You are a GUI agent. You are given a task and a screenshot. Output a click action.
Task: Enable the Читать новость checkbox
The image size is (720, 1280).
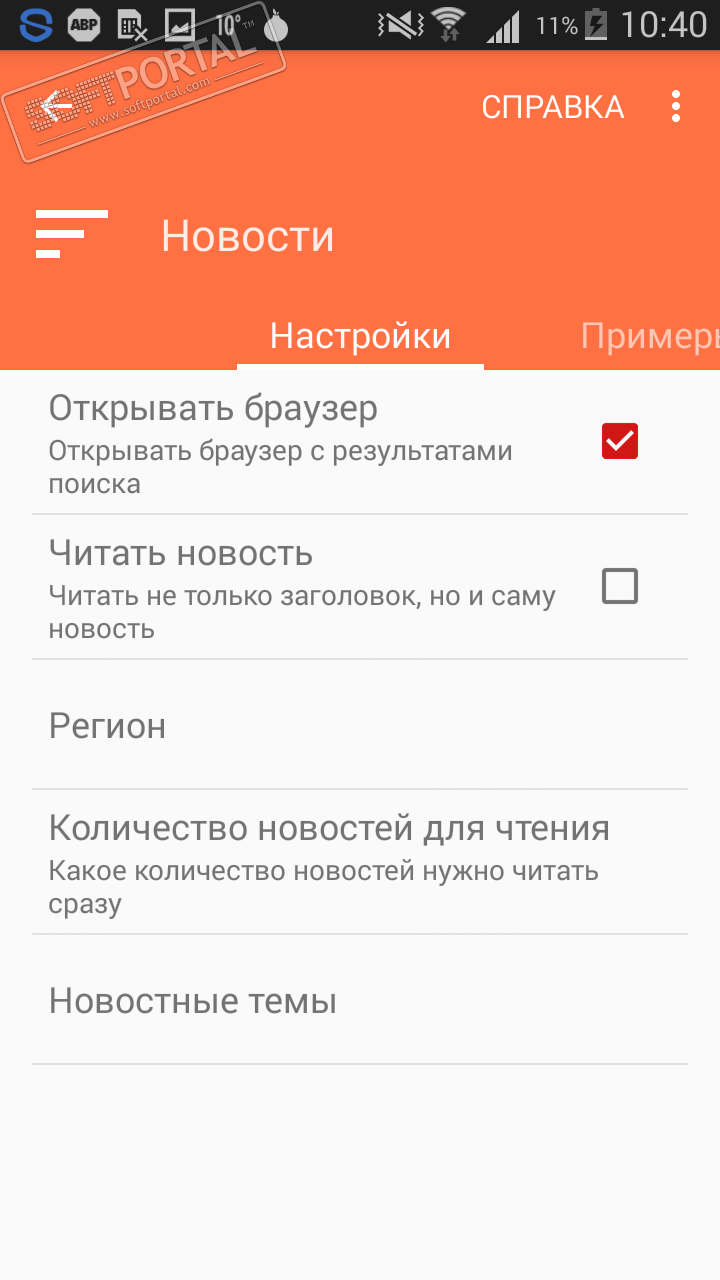pyautogui.click(x=619, y=586)
